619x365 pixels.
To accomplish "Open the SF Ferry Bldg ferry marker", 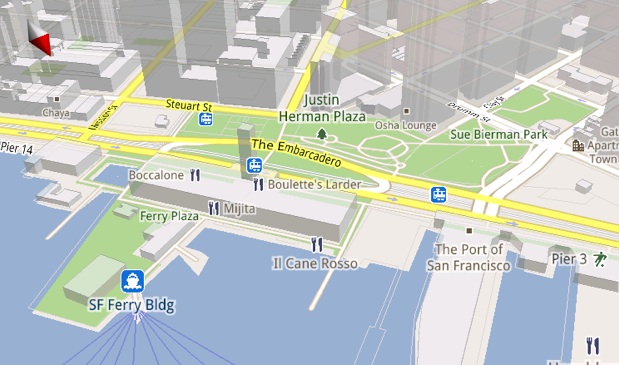I will coord(132,281).
